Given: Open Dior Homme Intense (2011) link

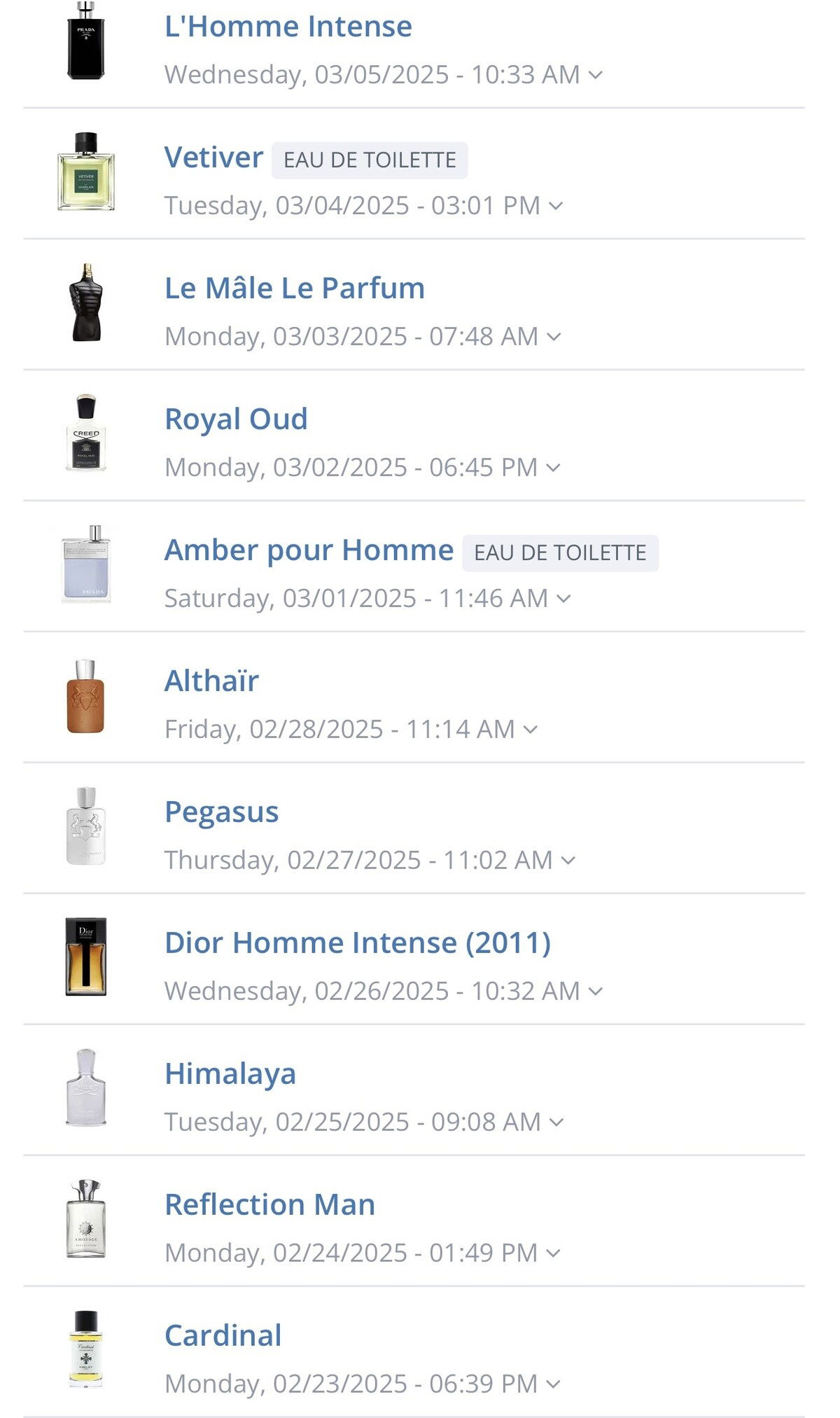Looking at the screenshot, I should 358,943.
